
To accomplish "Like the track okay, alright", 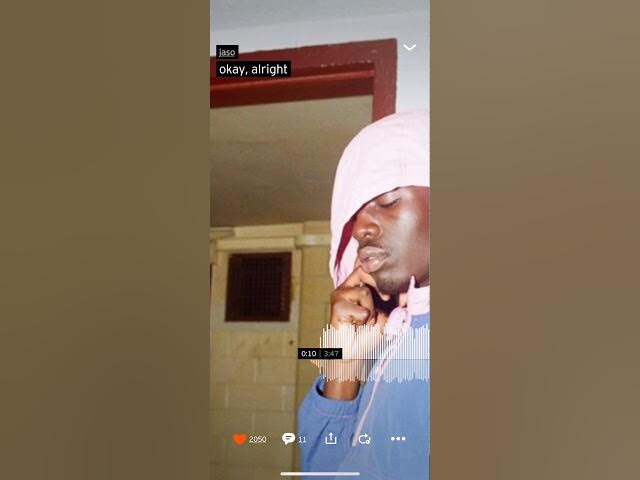I will click(x=240, y=439).
